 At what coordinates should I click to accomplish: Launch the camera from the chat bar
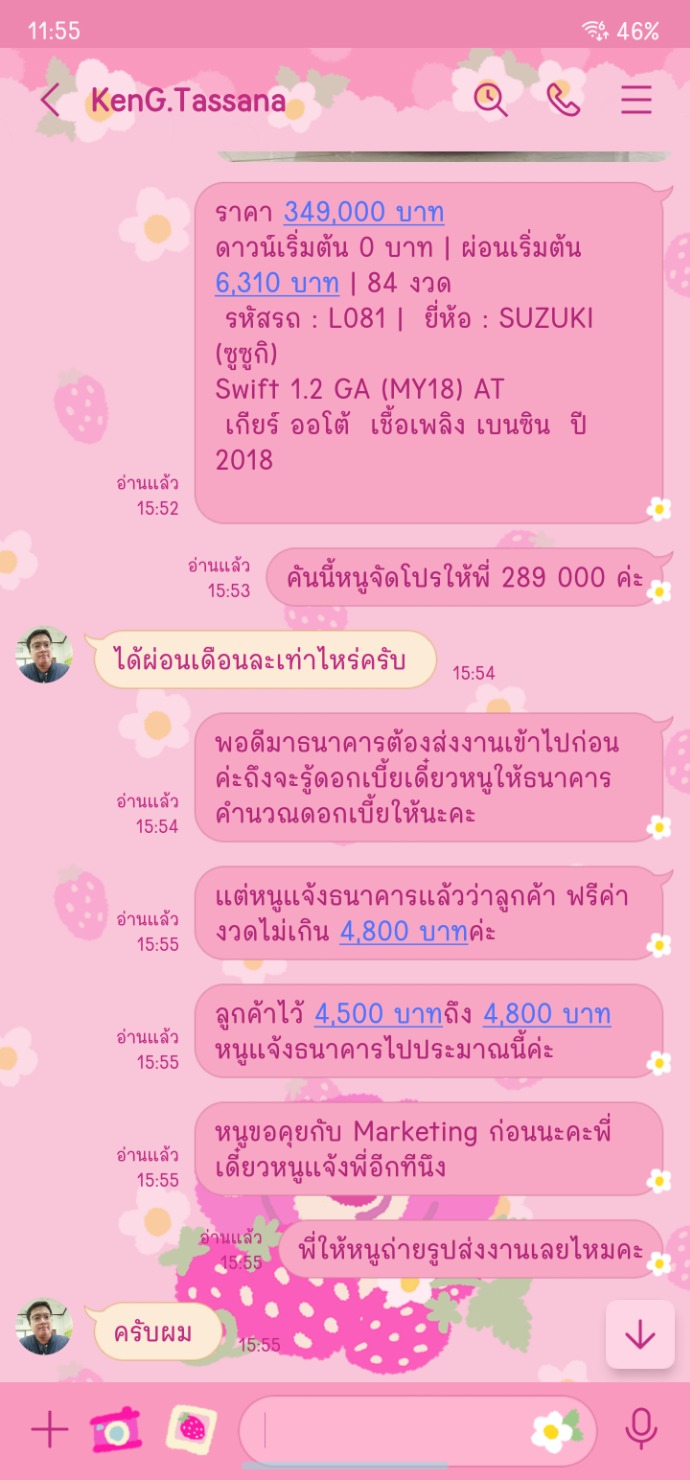pos(115,1430)
